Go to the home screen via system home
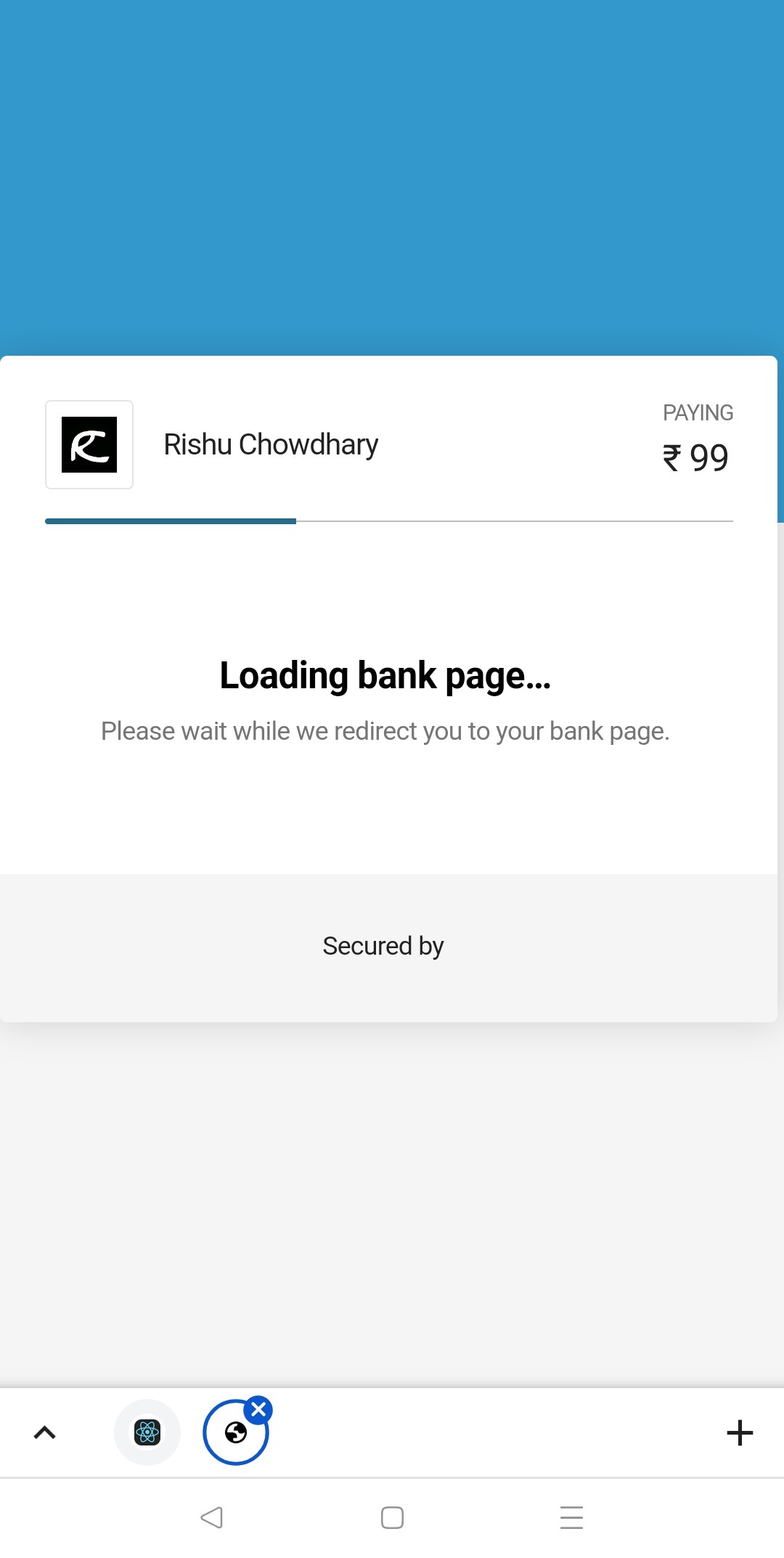The height and width of the screenshot is (1558, 784). [x=392, y=1517]
